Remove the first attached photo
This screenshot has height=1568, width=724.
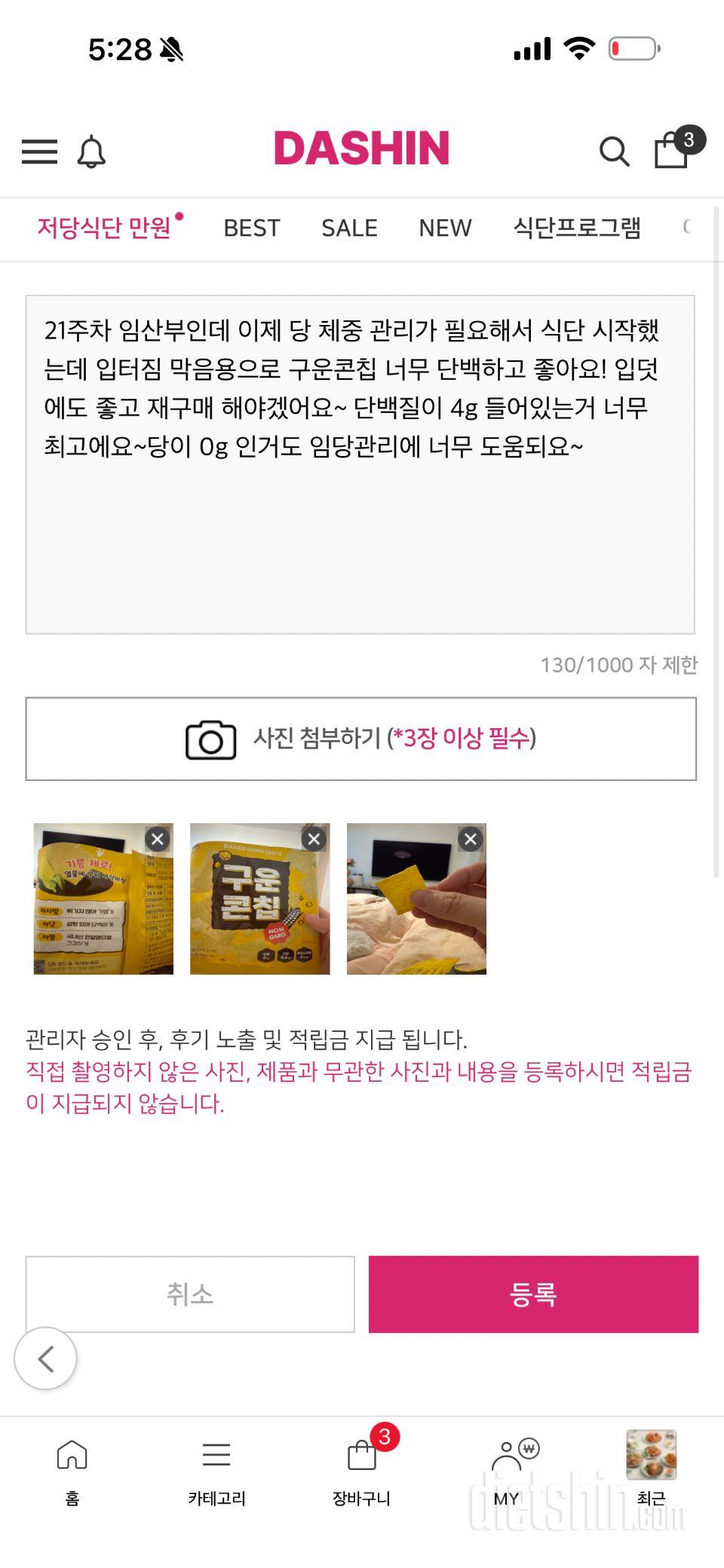[155, 838]
